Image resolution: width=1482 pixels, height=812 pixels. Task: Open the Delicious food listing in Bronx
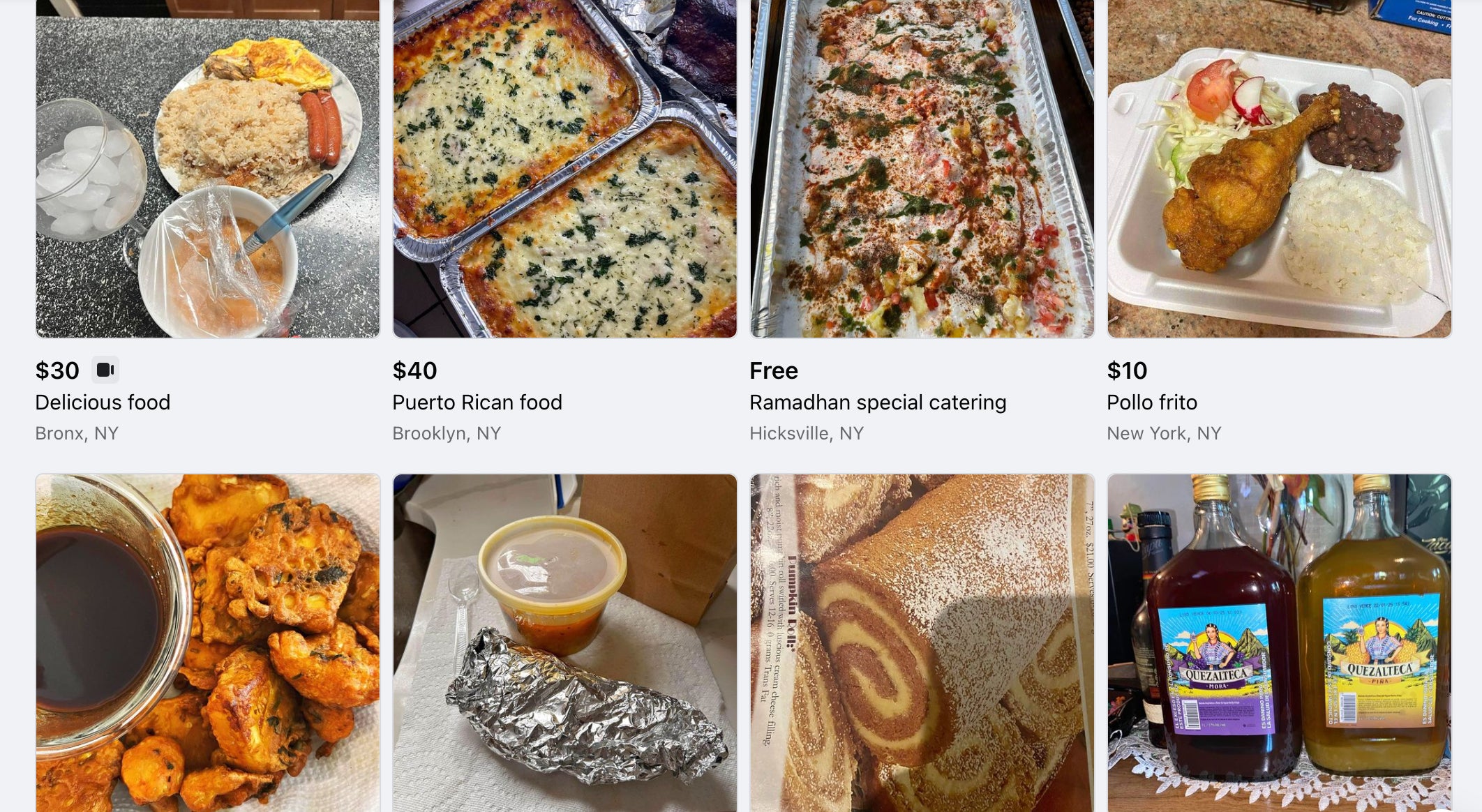click(207, 169)
